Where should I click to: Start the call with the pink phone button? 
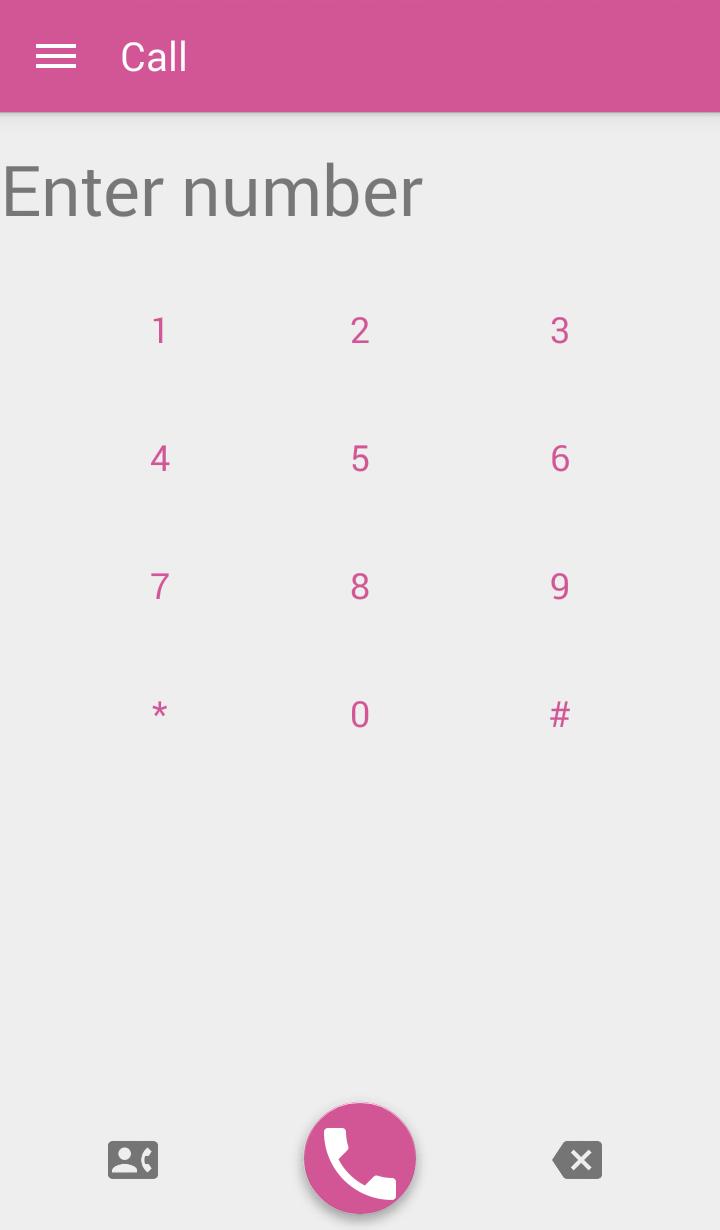[x=360, y=1159]
